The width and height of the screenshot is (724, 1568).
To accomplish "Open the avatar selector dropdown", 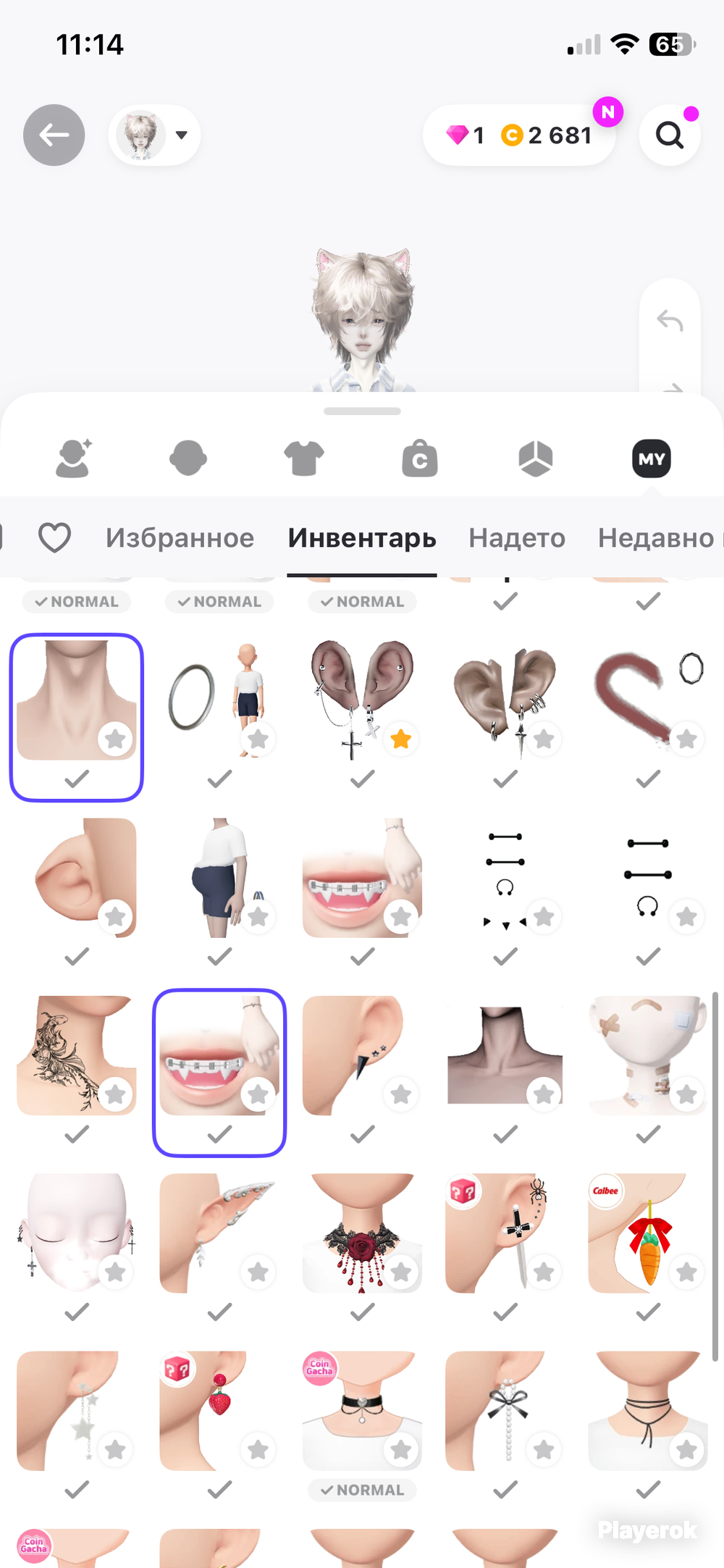I will 154,135.
